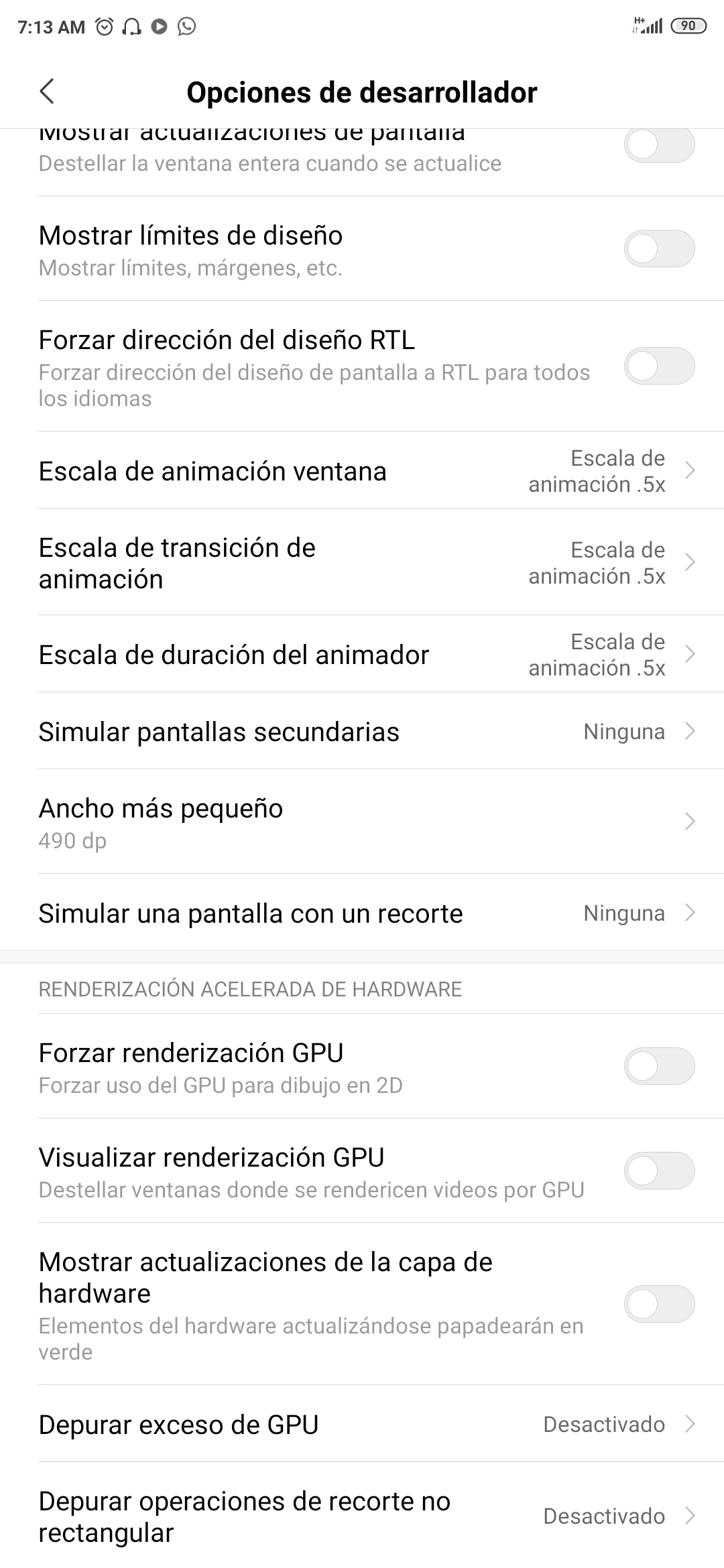Image resolution: width=724 pixels, height=1568 pixels.
Task: Open Escala de transición de animación
Action: [x=362, y=562]
